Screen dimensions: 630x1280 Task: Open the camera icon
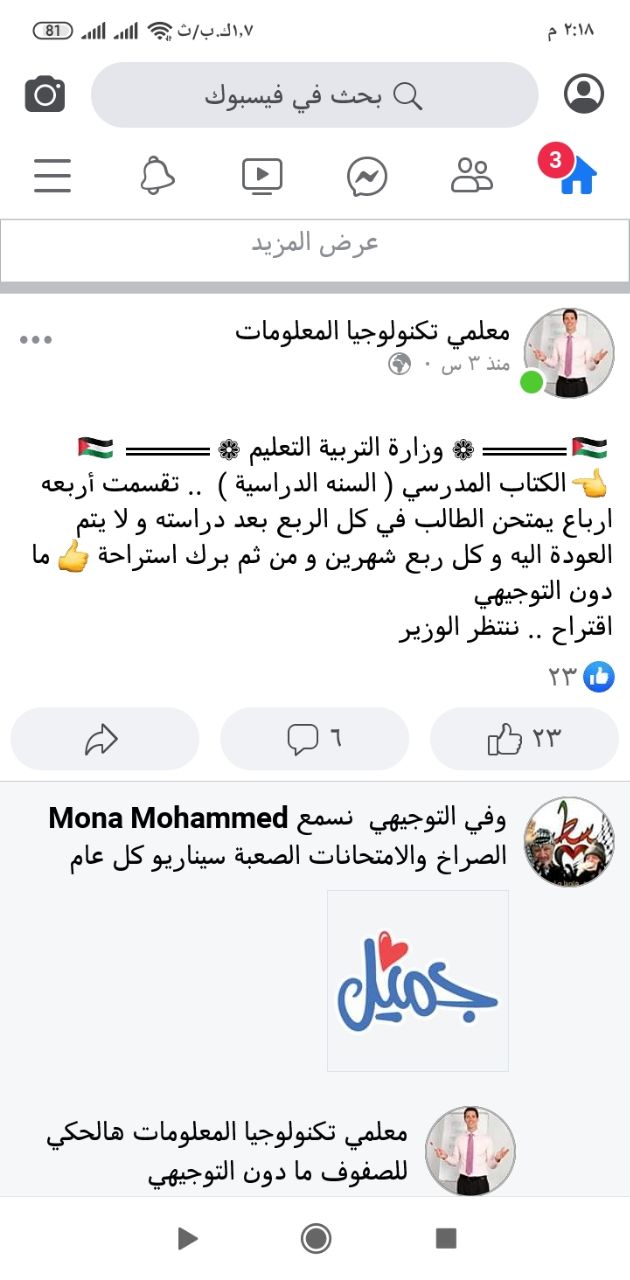click(x=44, y=95)
